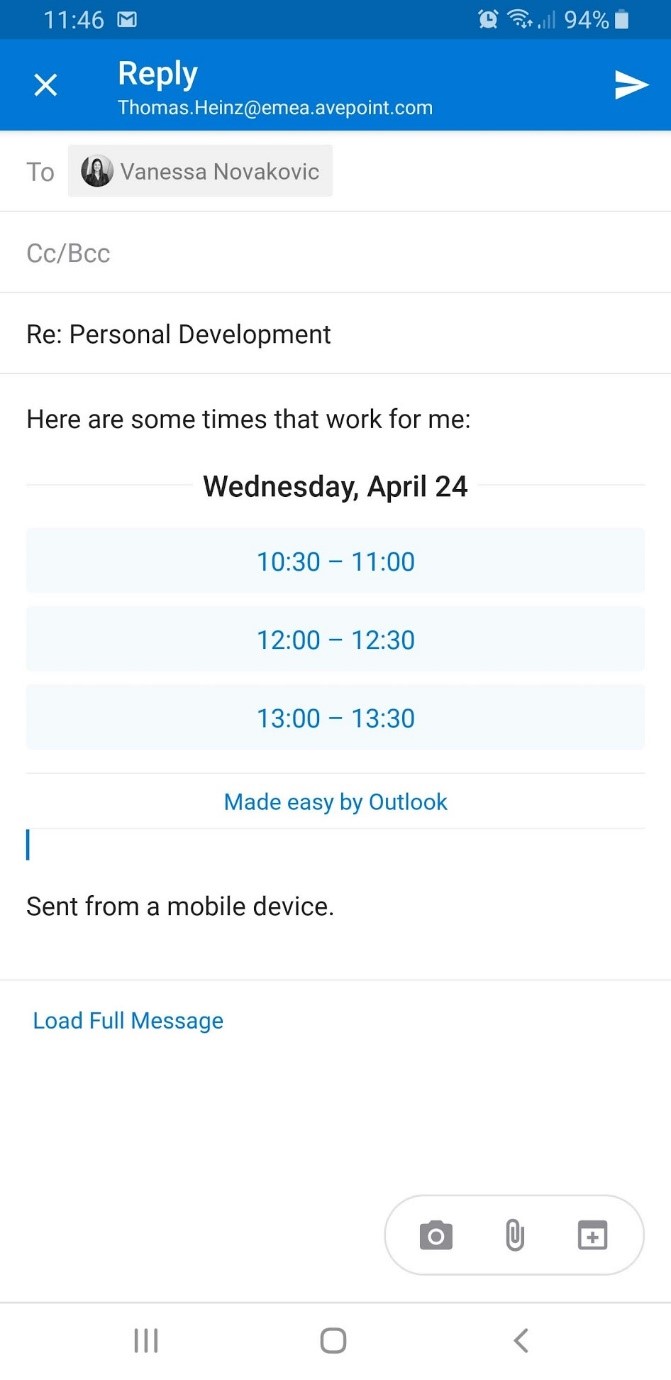Viewport: 671px width, 1380px height.
Task: Open the Made easy by Outlook link
Action: 335,802
